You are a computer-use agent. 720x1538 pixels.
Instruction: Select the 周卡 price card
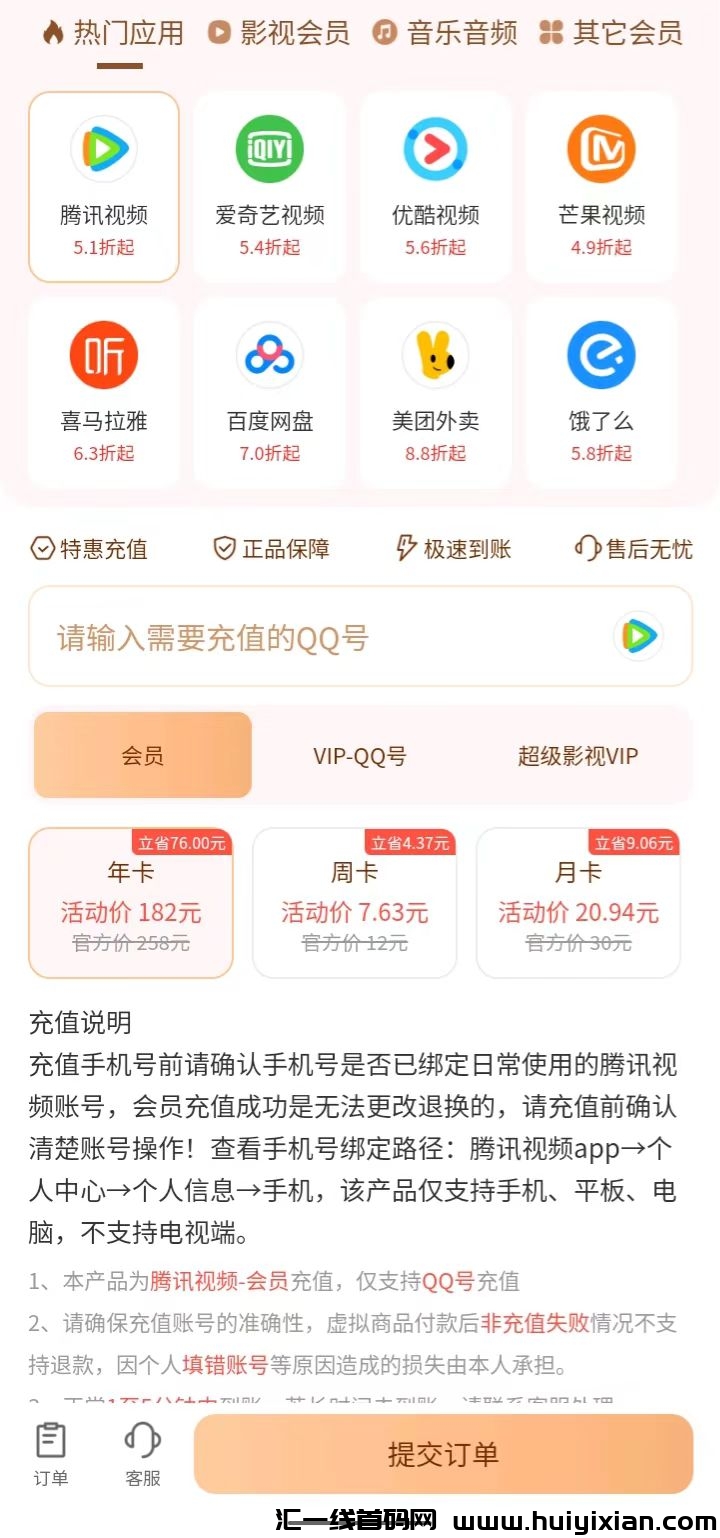coord(354,901)
